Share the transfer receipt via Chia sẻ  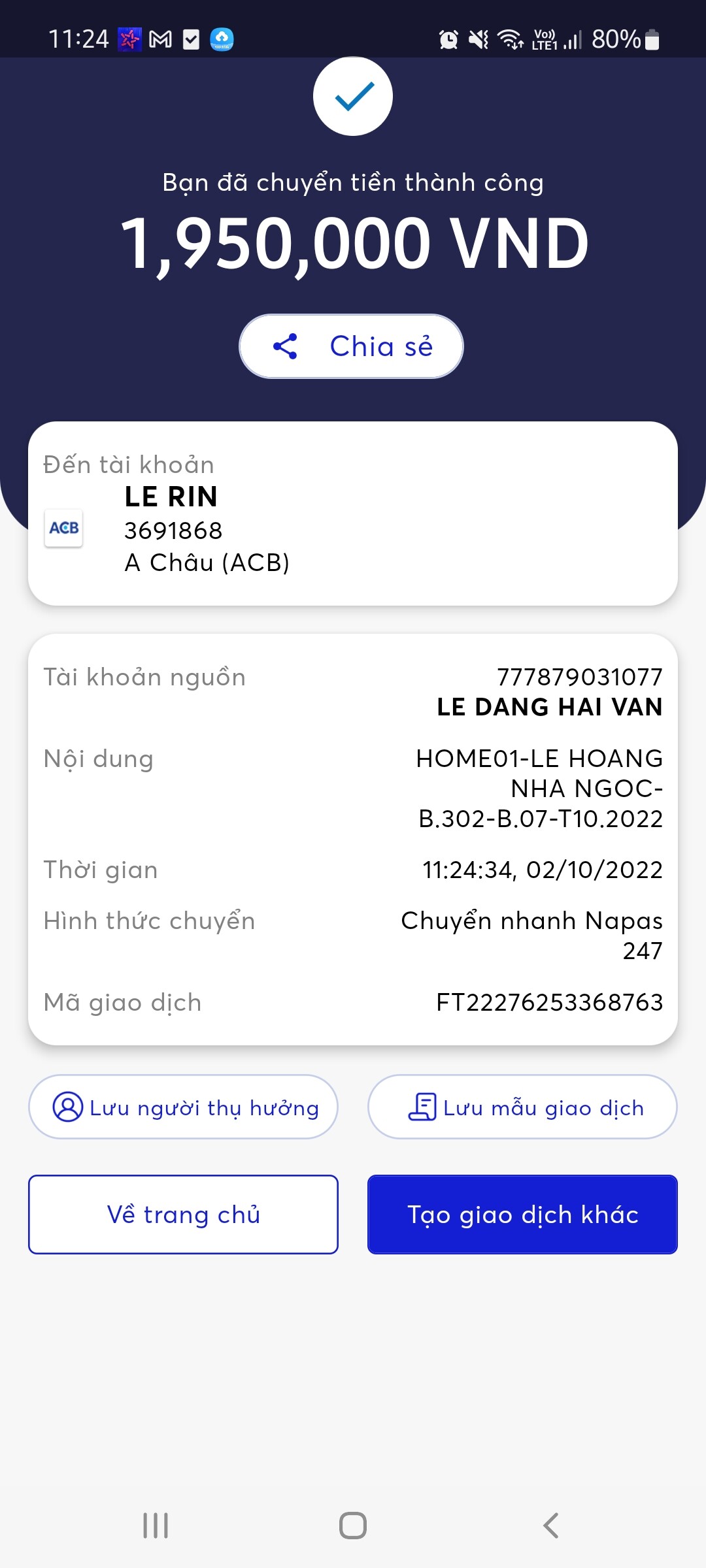tap(352, 346)
